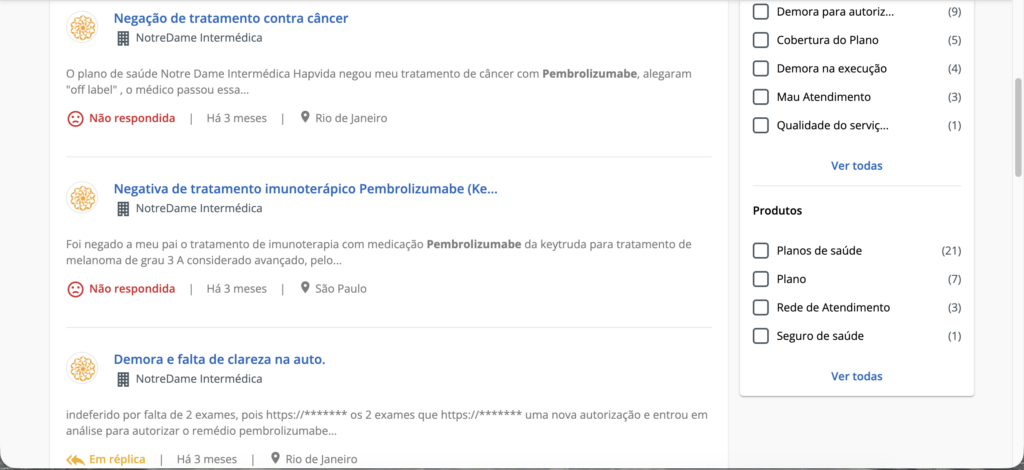Image resolution: width=1024 pixels, height=470 pixels.
Task: Check the 'Plano' product checkbox
Action: (761, 279)
